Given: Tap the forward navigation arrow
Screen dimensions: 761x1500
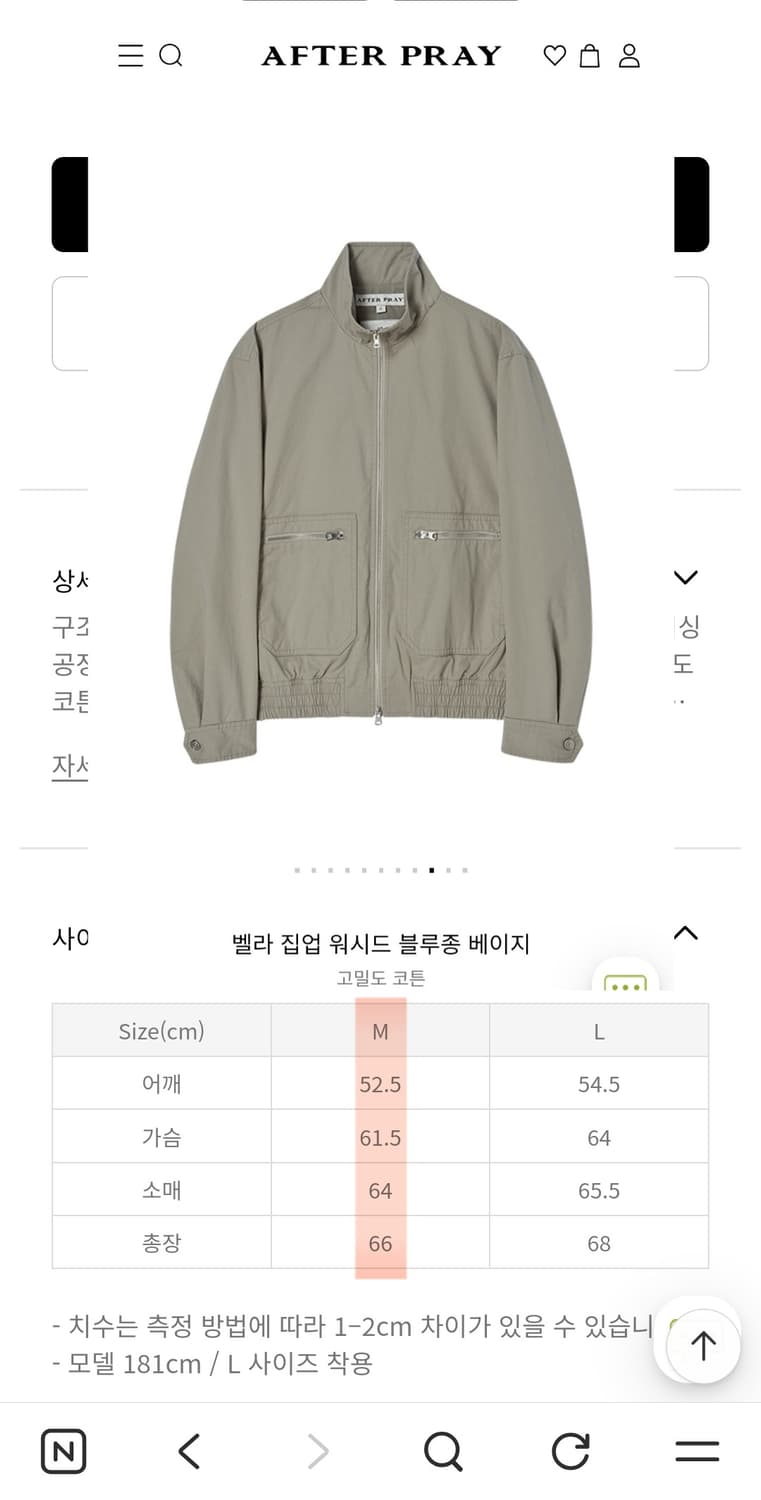Looking at the screenshot, I should coord(316,1451).
